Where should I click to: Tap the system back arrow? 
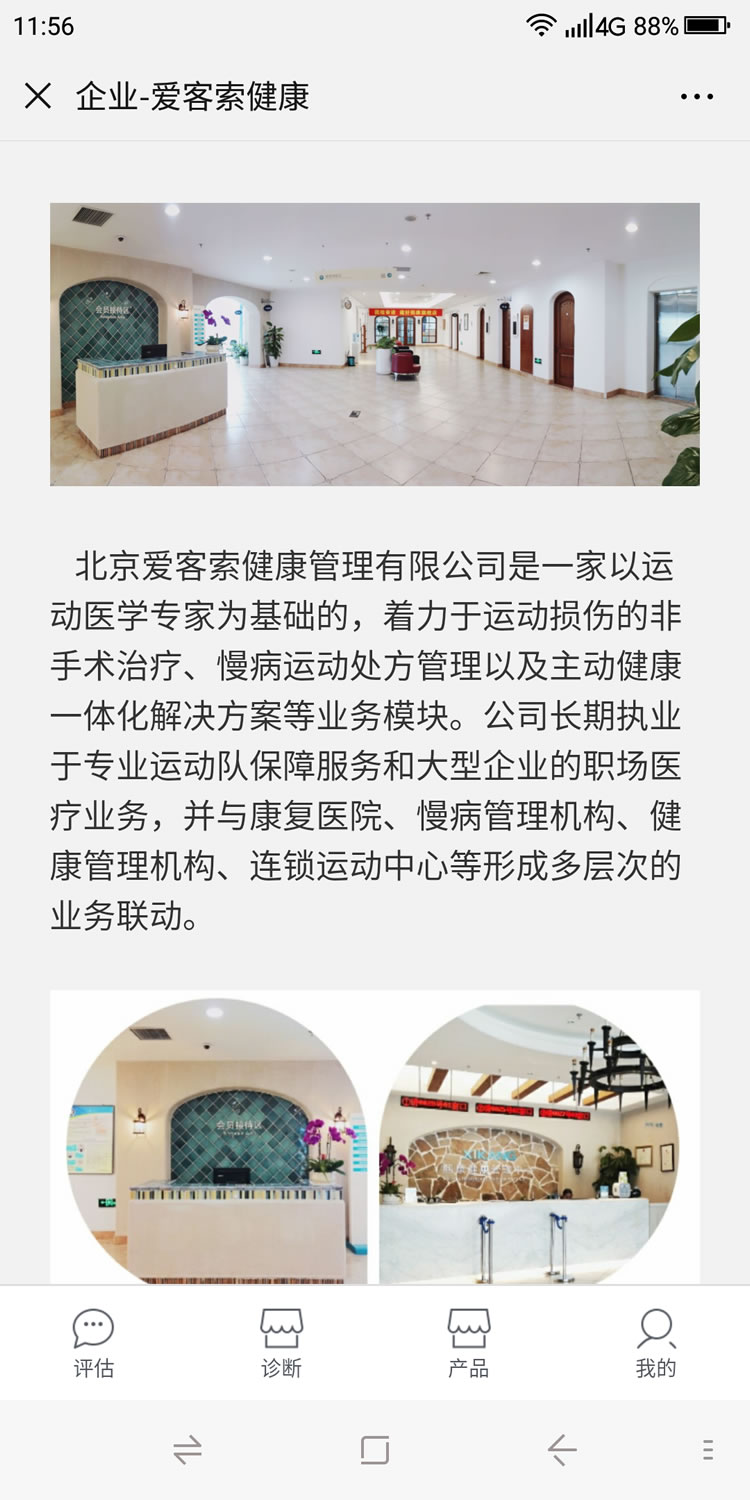pyautogui.click(x=562, y=1450)
